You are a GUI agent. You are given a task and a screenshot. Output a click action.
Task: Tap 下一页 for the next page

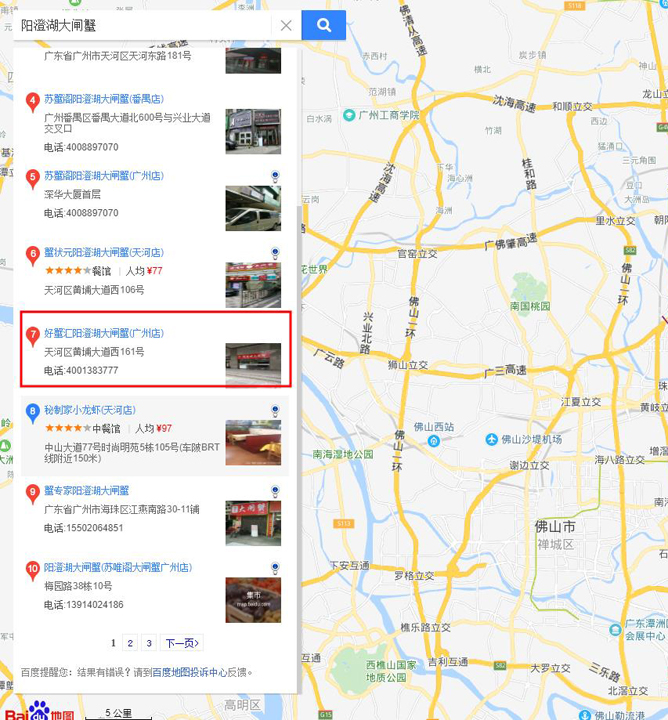(x=182, y=643)
